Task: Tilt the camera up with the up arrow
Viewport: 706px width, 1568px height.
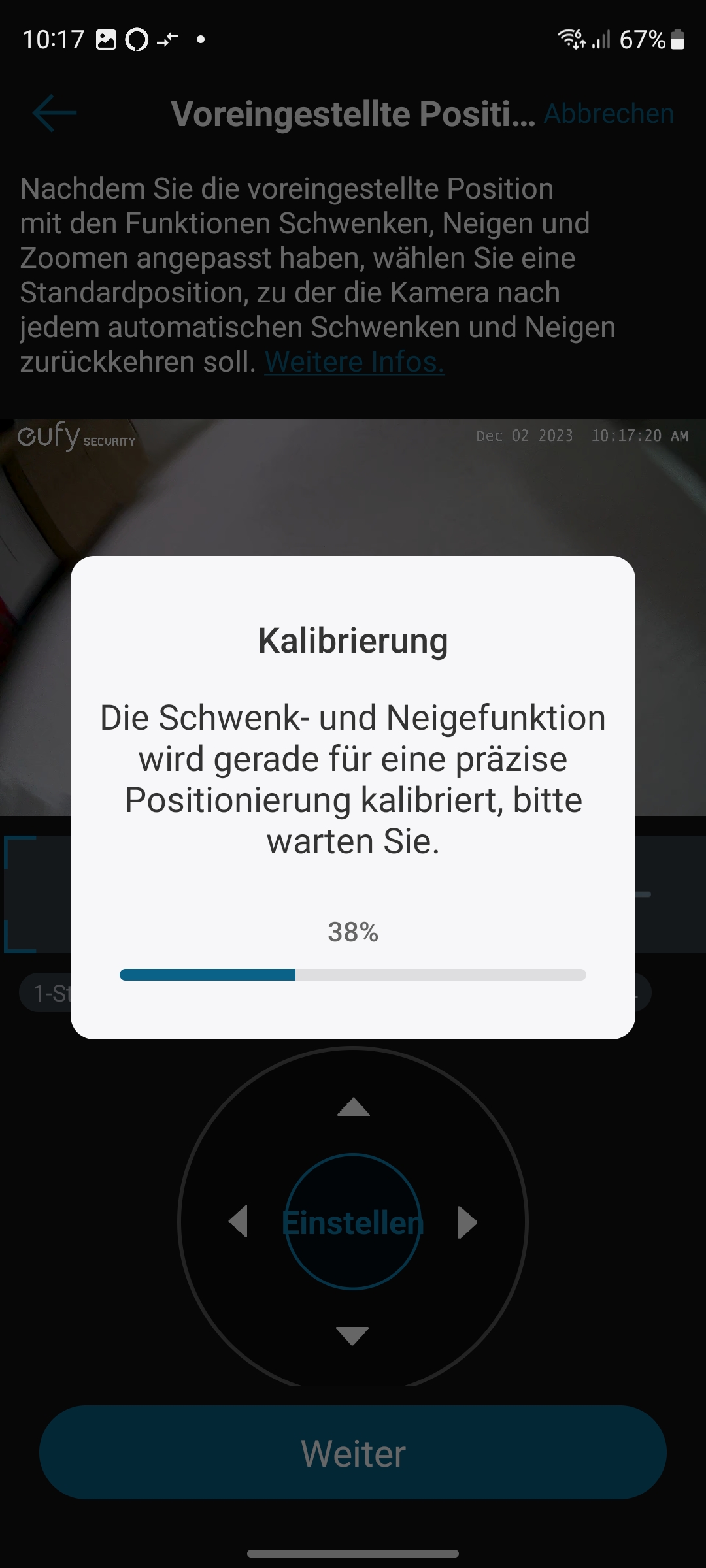Action: 353,1107
